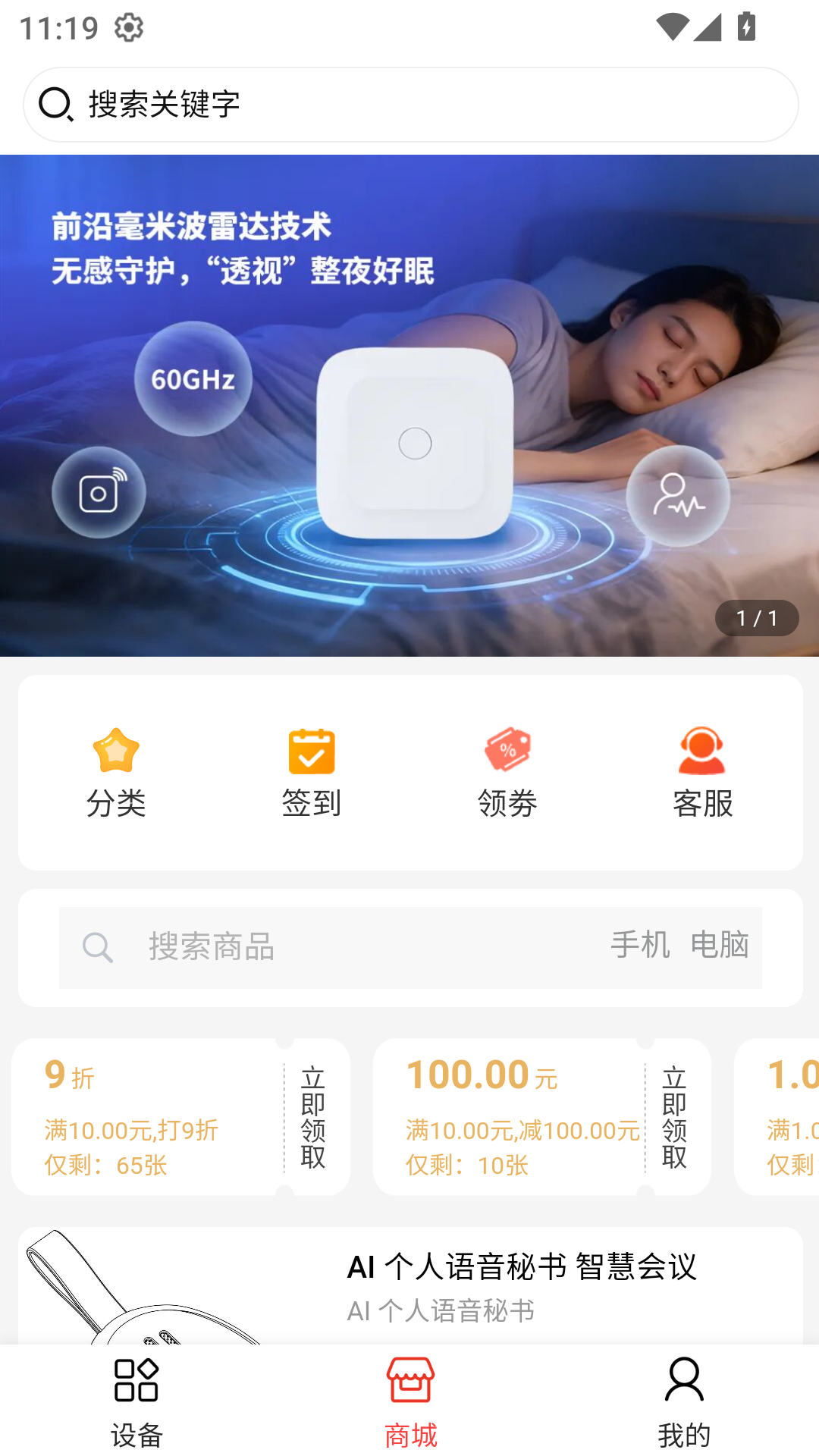Viewport: 819px width, 1456px height.
Task: Claim the 9折 discount coupon
Action: coord(313,1117)
